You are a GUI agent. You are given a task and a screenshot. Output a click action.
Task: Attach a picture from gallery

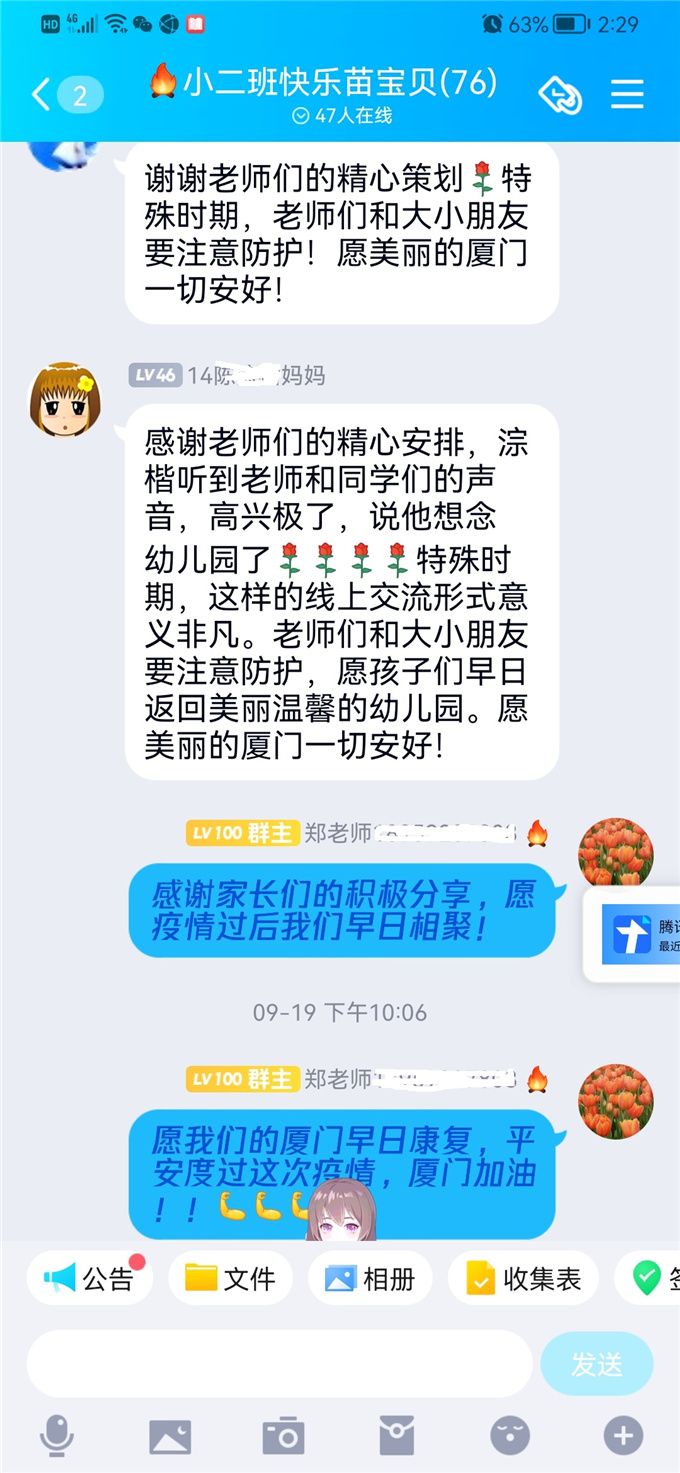170,1436
